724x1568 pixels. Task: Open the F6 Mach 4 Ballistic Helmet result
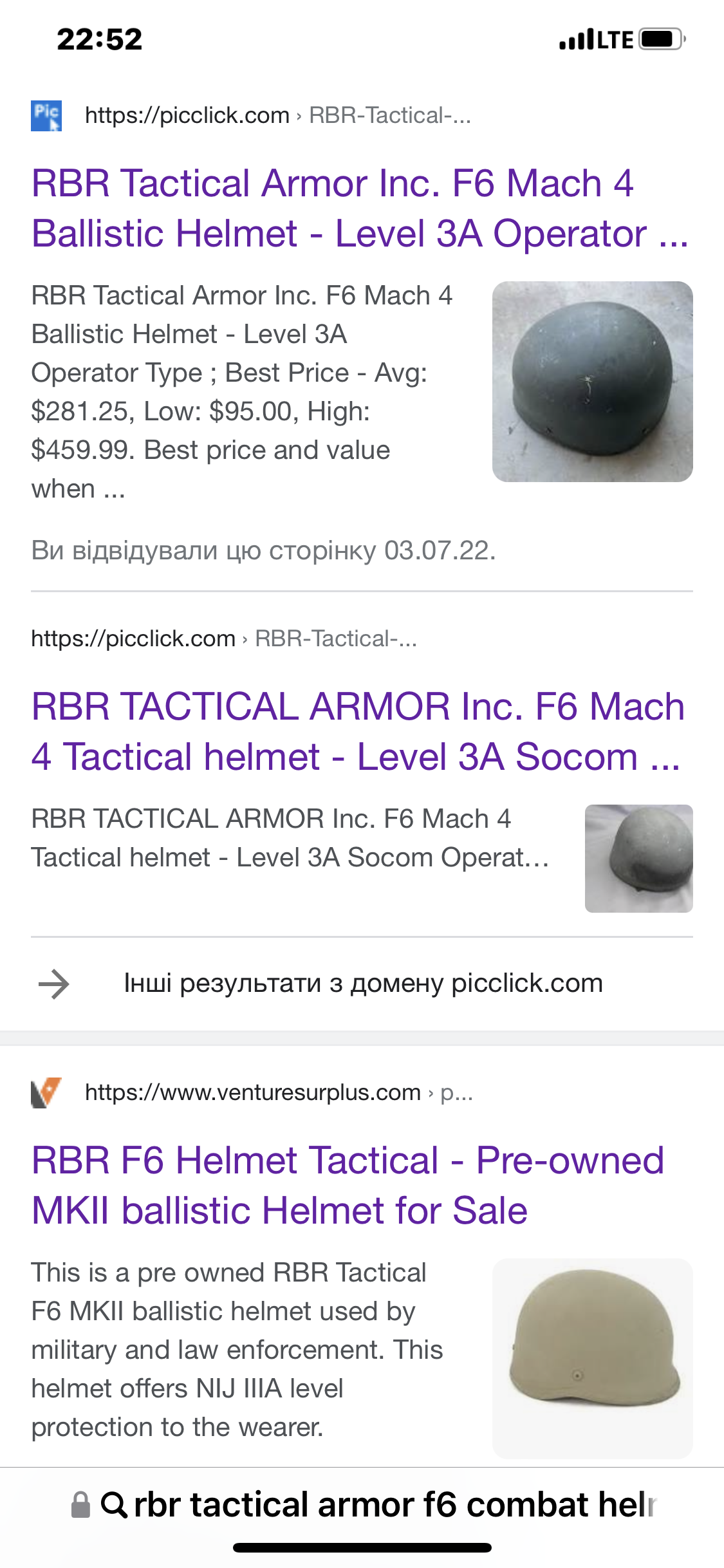pyautogui.click(x=360, y=208)
